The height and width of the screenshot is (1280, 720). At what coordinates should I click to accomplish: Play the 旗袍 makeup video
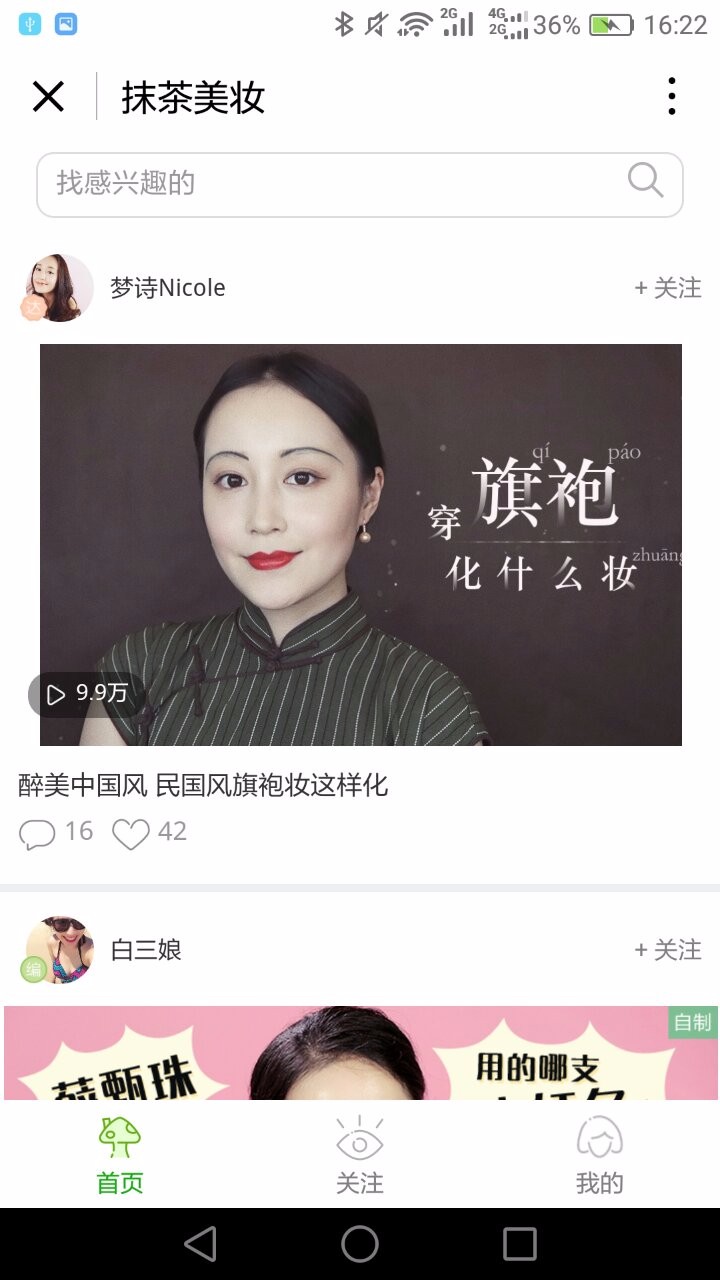pos(360,545)
